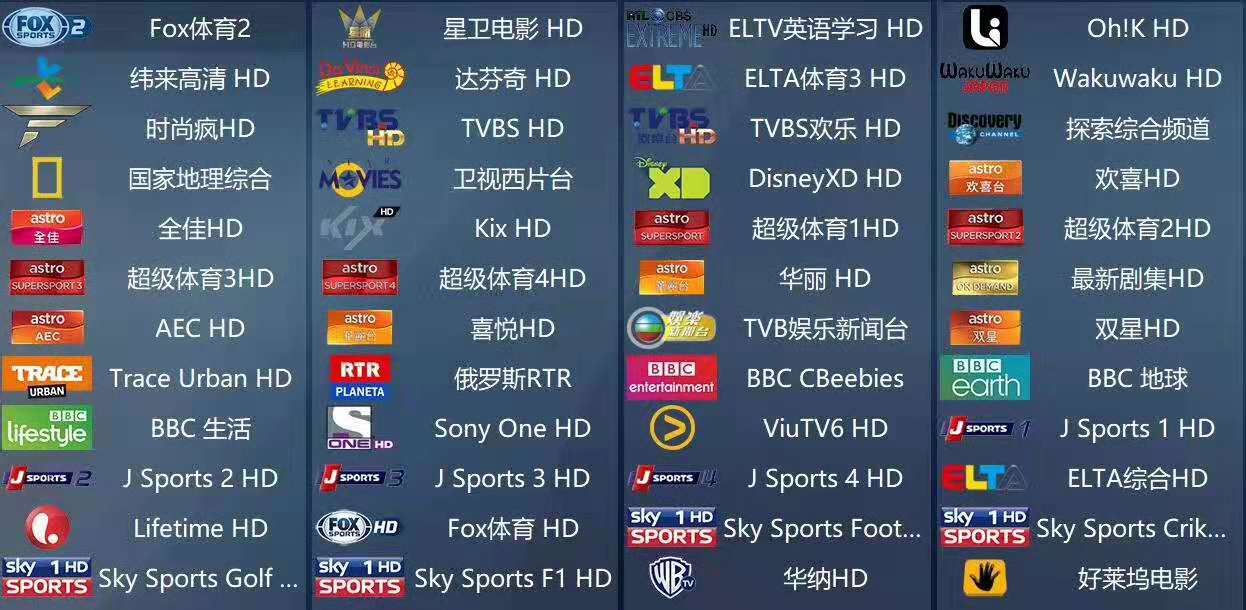The width and height of the screenshot is (1246, 610).
Task: Open 探索综合频道 channel
Action: tap(1137, 129)
